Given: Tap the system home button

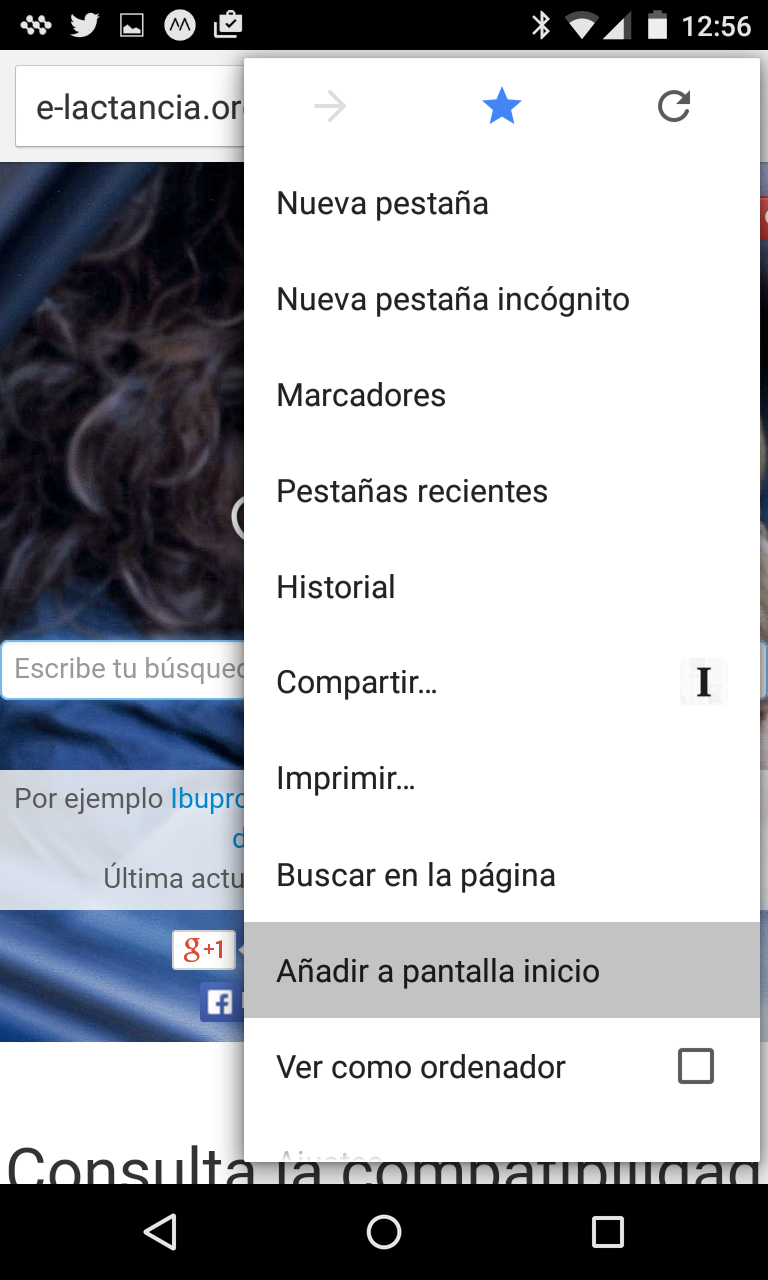Looking at the screenshot, I should pos(384,1232).
